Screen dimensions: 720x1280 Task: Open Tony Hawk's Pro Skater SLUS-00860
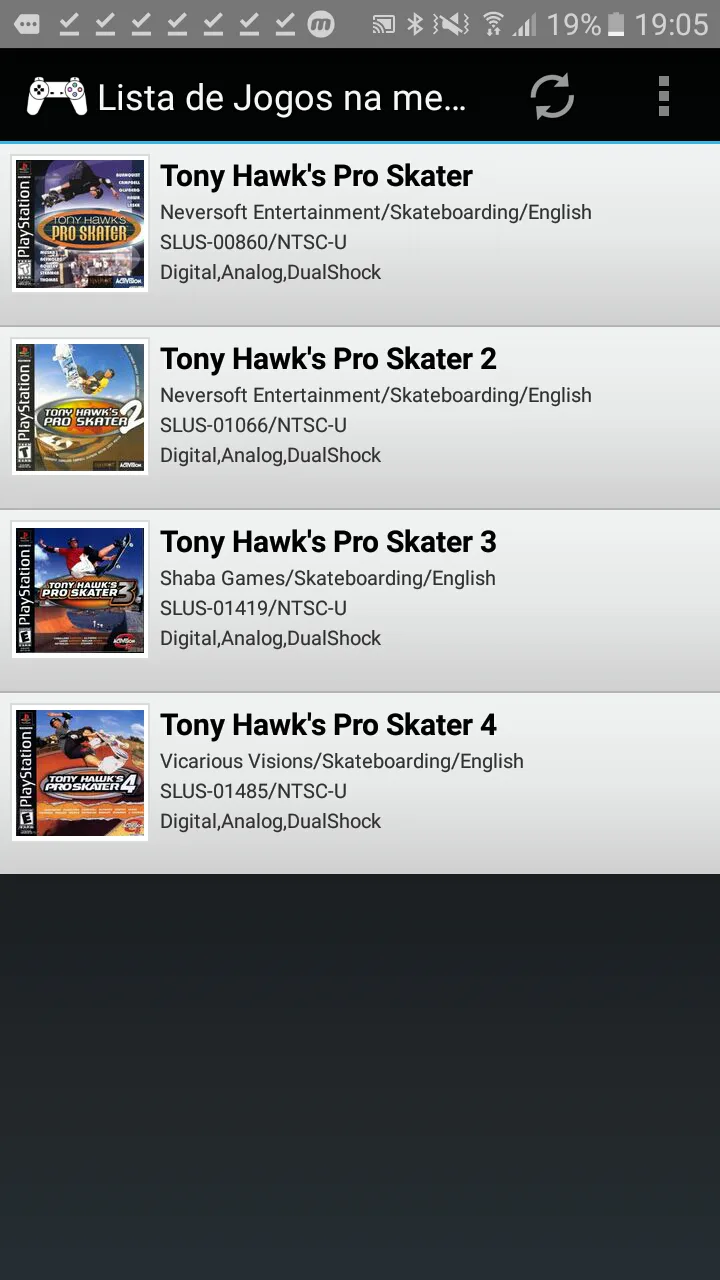point(360,224)
